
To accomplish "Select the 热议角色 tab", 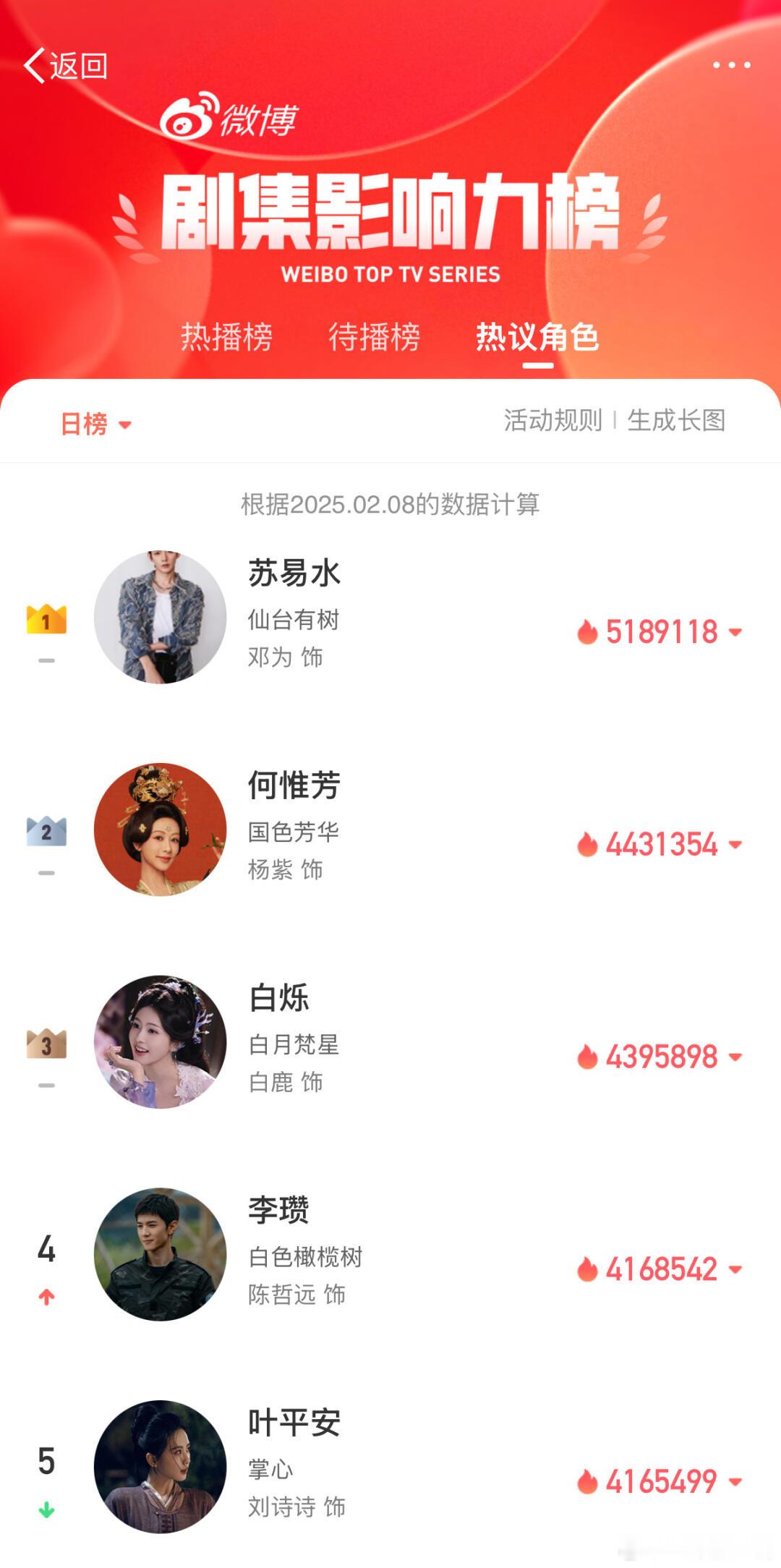I will click(537, 337).
